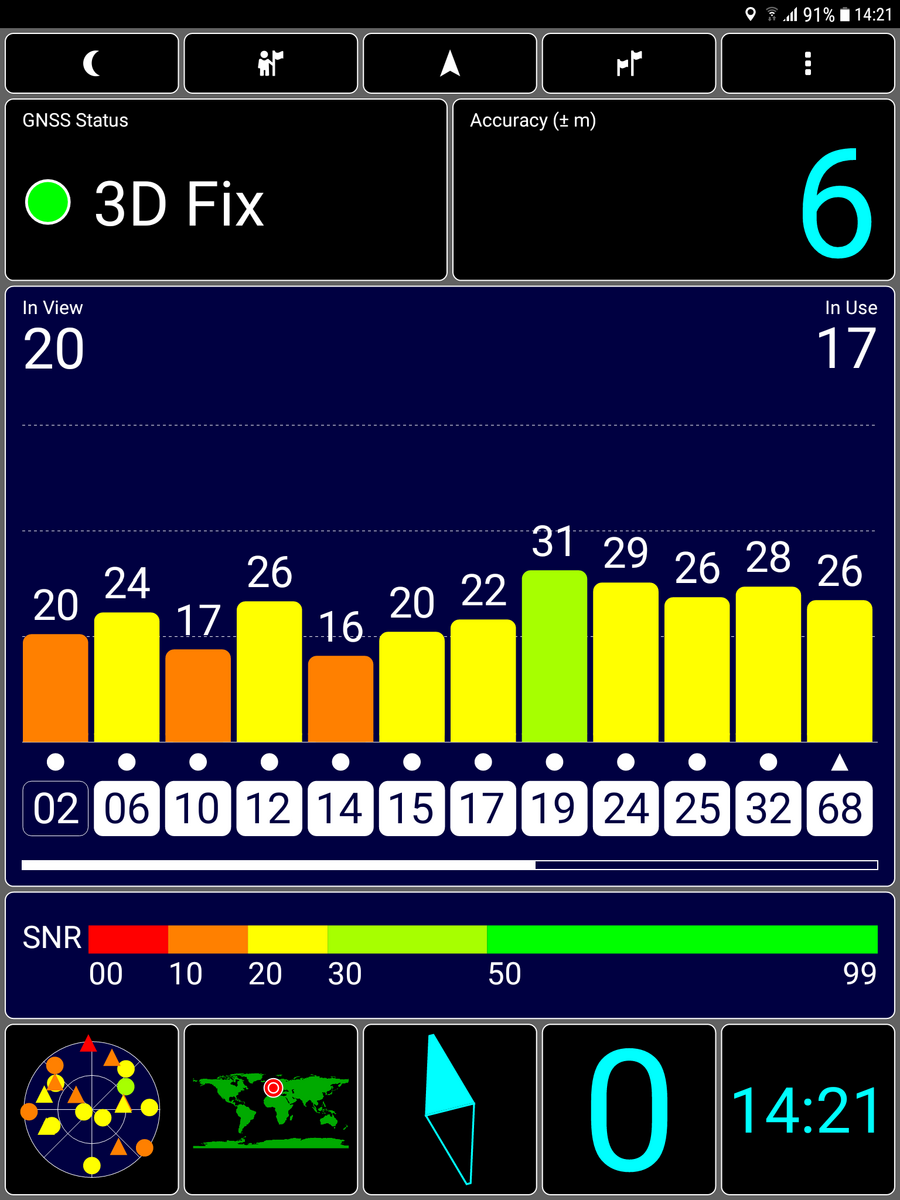Image resolution: width=900 pixels, height=1200 pixels.
Task: Select satellite 02 in the signal chart
Action: pyautogui.click(x=56, y=808)
